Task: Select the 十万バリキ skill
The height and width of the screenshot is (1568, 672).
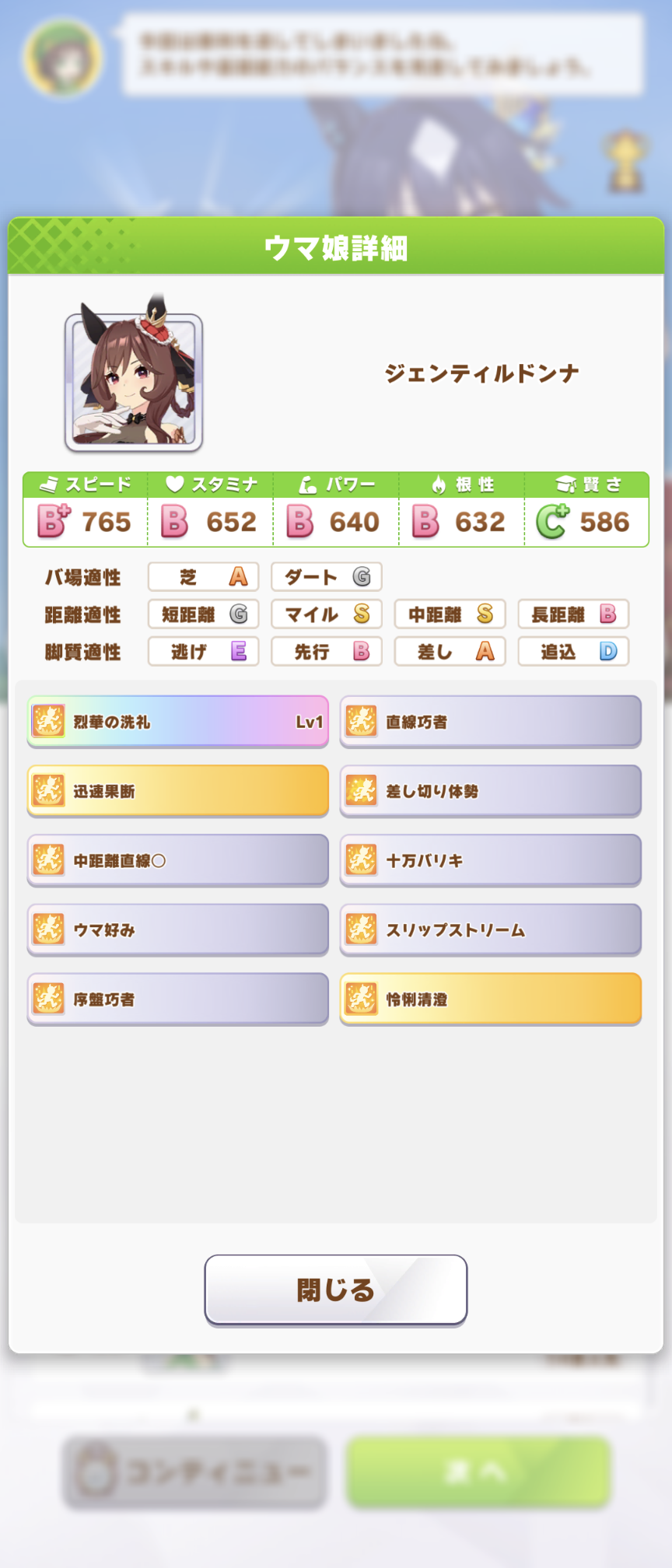Action: (490, 859)
